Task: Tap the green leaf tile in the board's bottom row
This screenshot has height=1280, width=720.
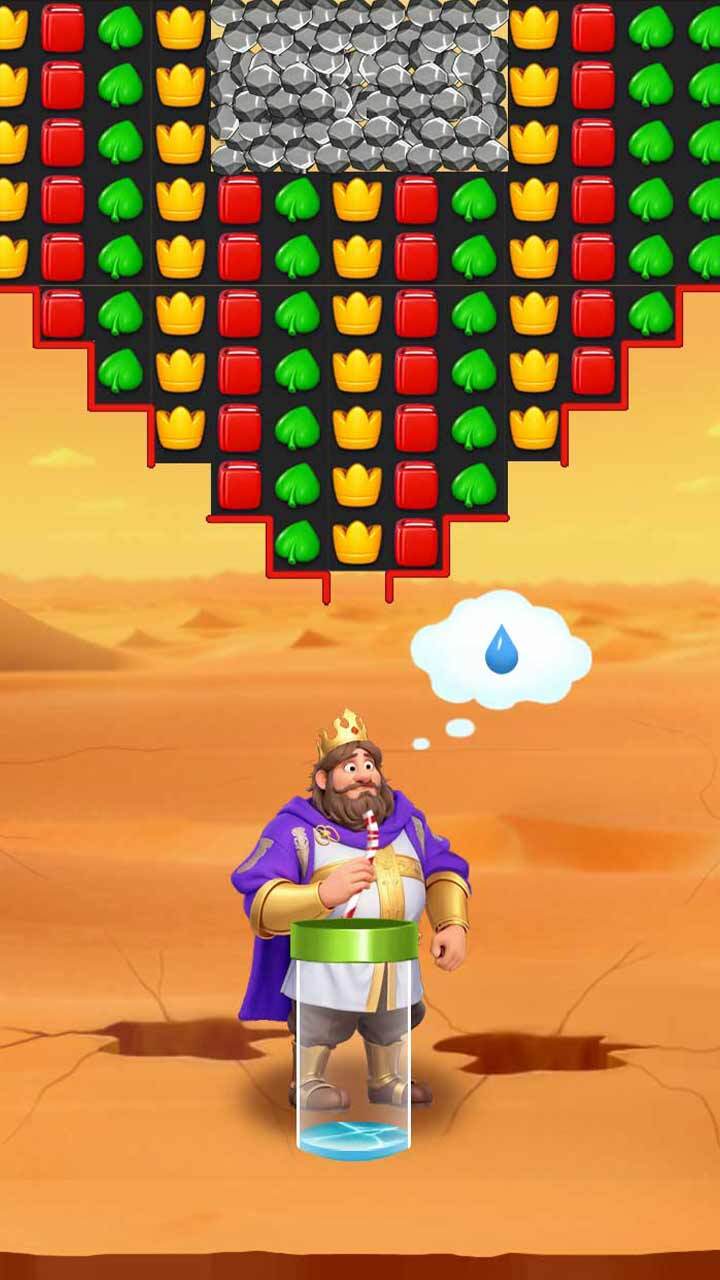Action: point(297,542)
